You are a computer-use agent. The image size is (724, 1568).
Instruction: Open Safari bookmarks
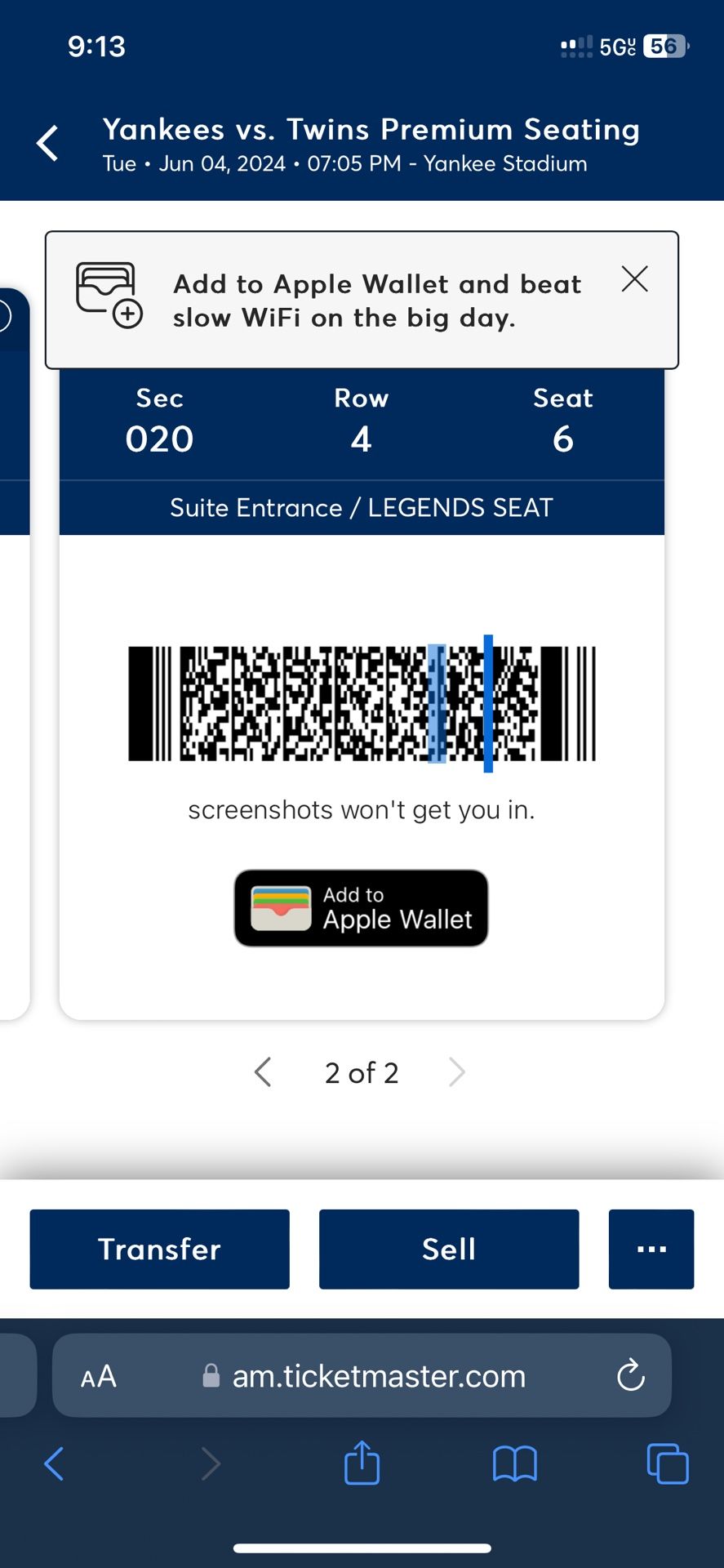coord(514,1463)
